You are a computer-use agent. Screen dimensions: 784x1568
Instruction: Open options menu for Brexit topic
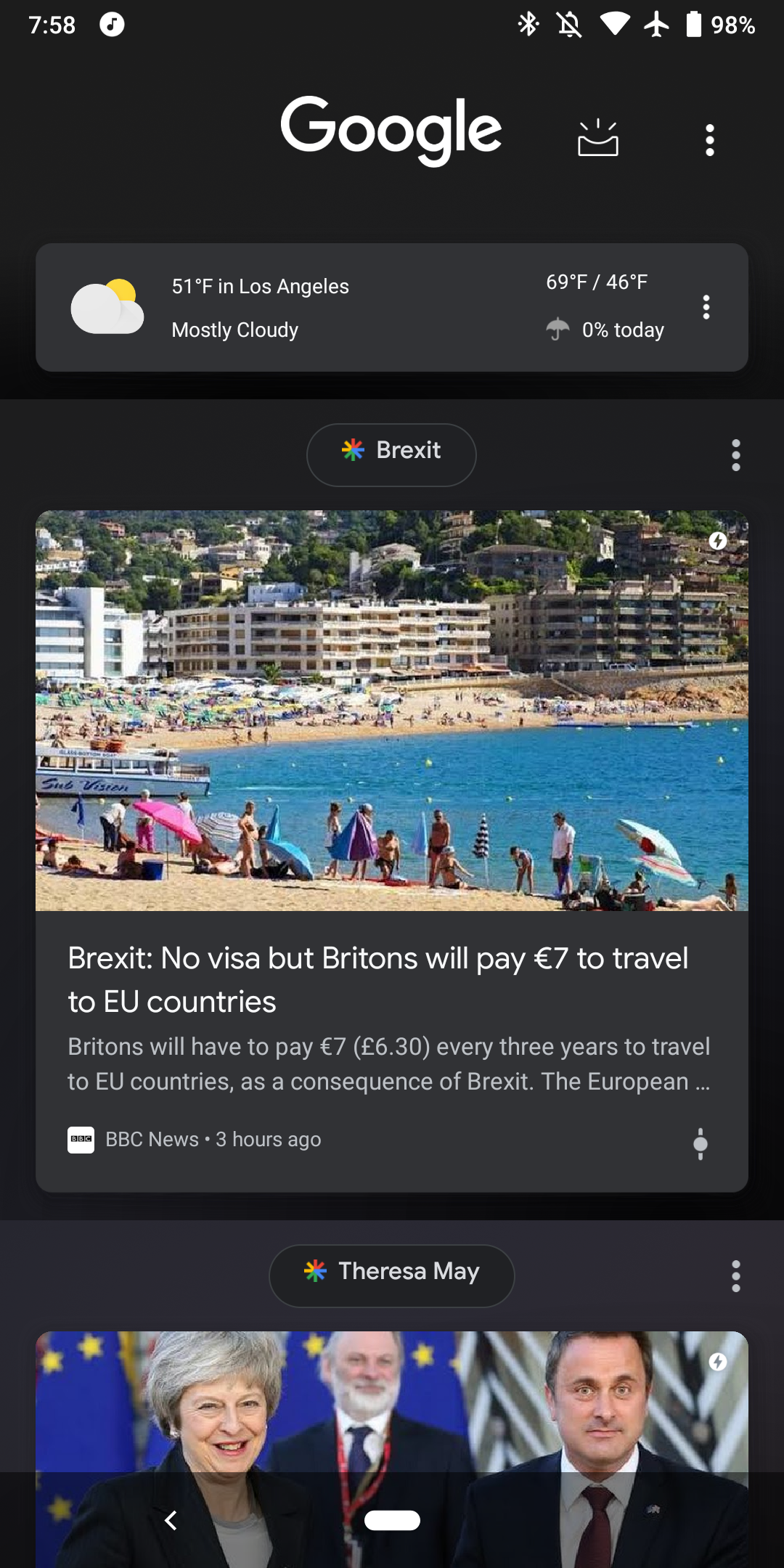point(735,455)
